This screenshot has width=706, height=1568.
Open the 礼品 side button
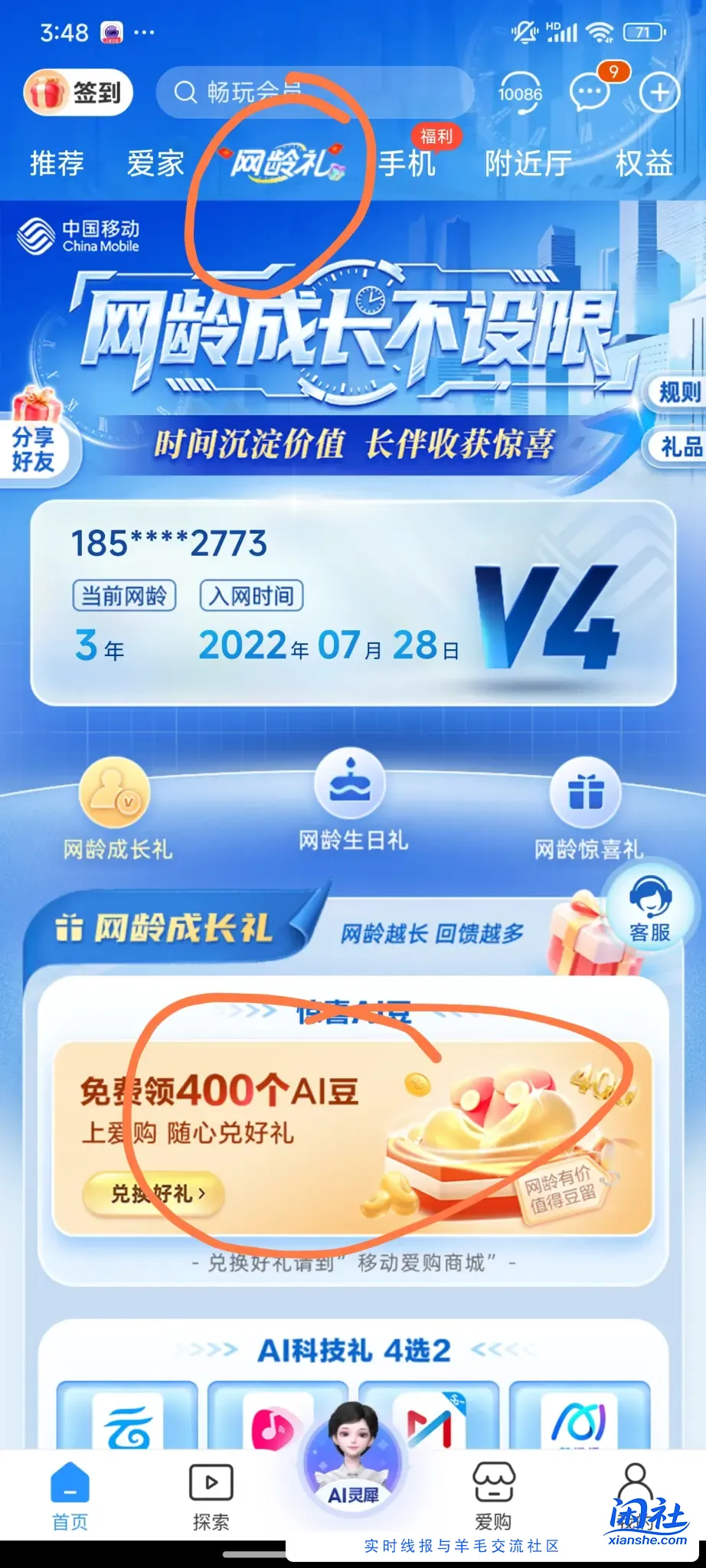click(x=679, y=446)
